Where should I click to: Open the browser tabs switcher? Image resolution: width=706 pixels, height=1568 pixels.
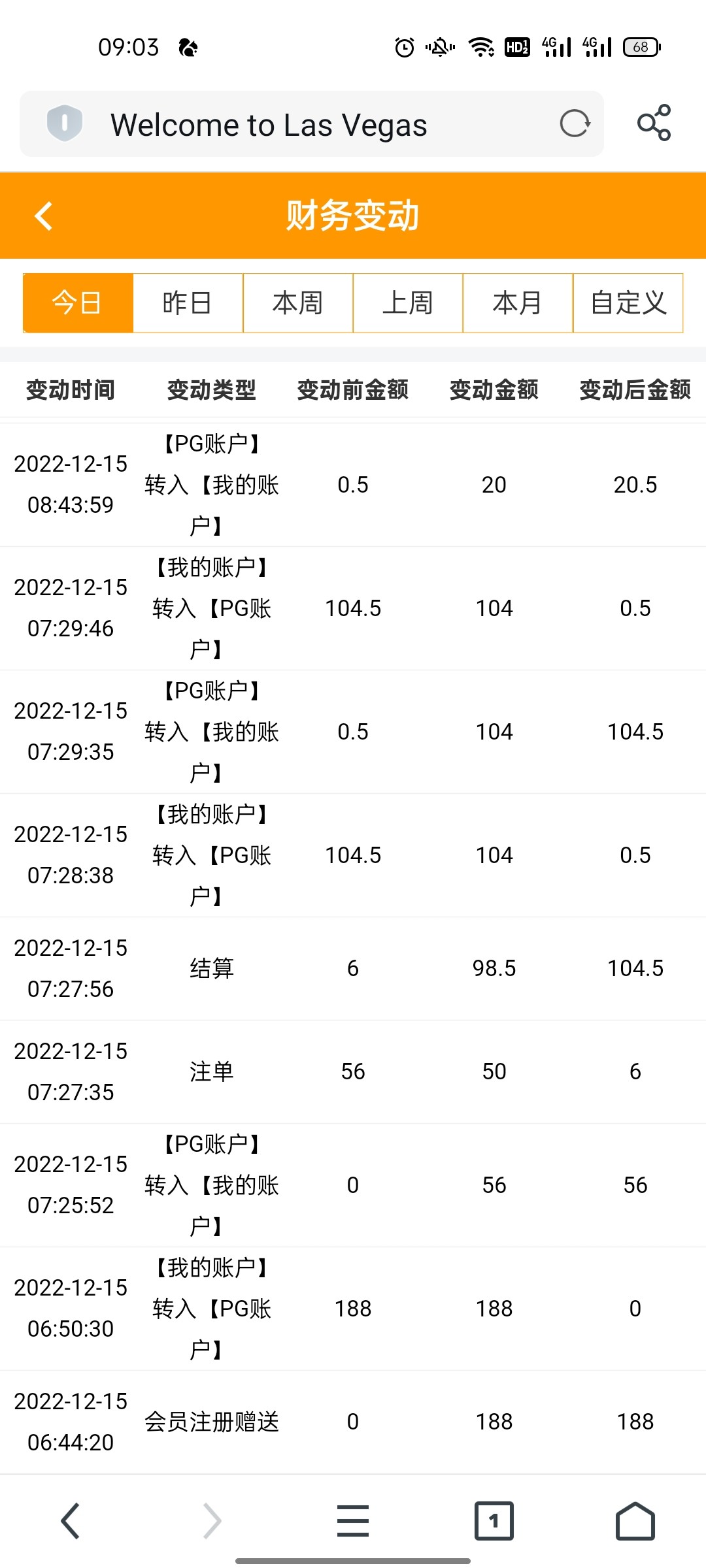click(494, 1520)
